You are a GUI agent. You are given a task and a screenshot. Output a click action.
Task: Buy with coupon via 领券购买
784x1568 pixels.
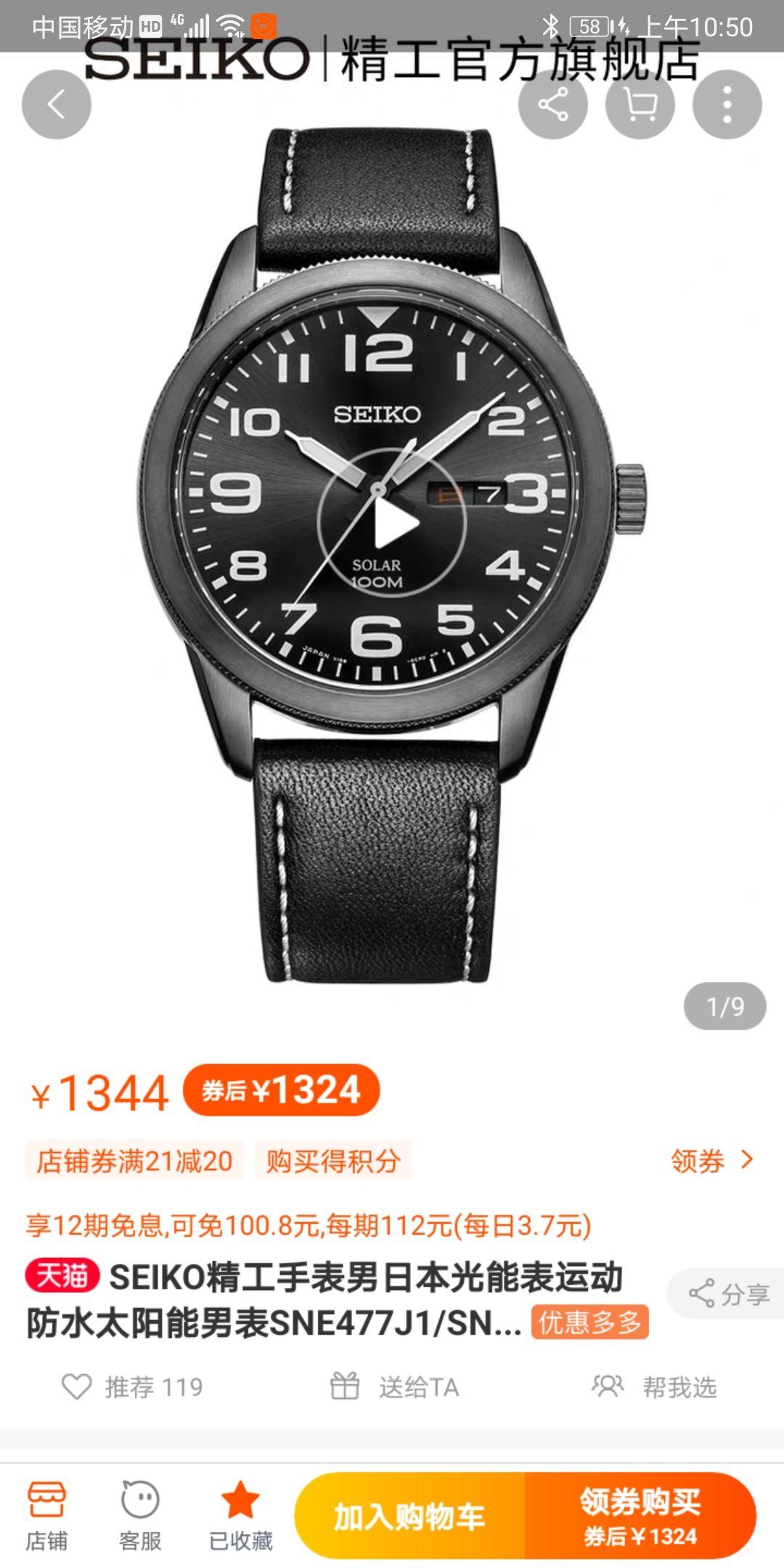[x=640, y=1516]
